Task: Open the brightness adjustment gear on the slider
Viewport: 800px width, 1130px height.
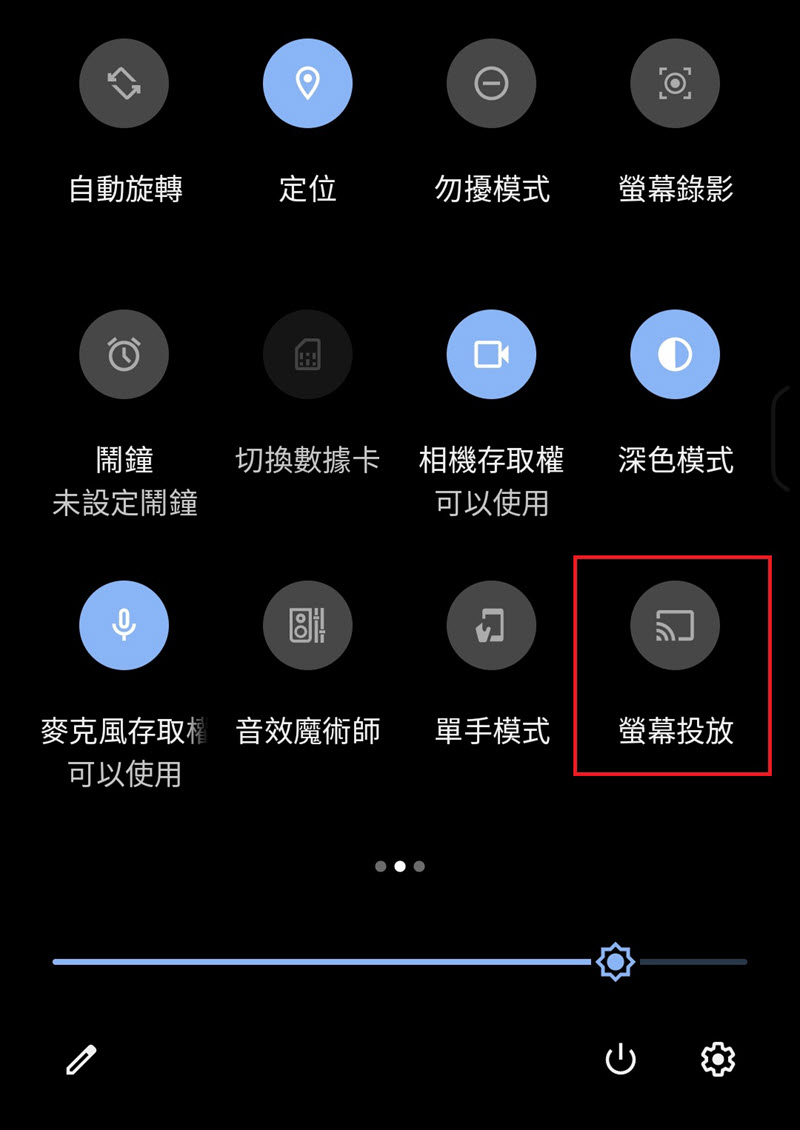Action: [614, 961]
